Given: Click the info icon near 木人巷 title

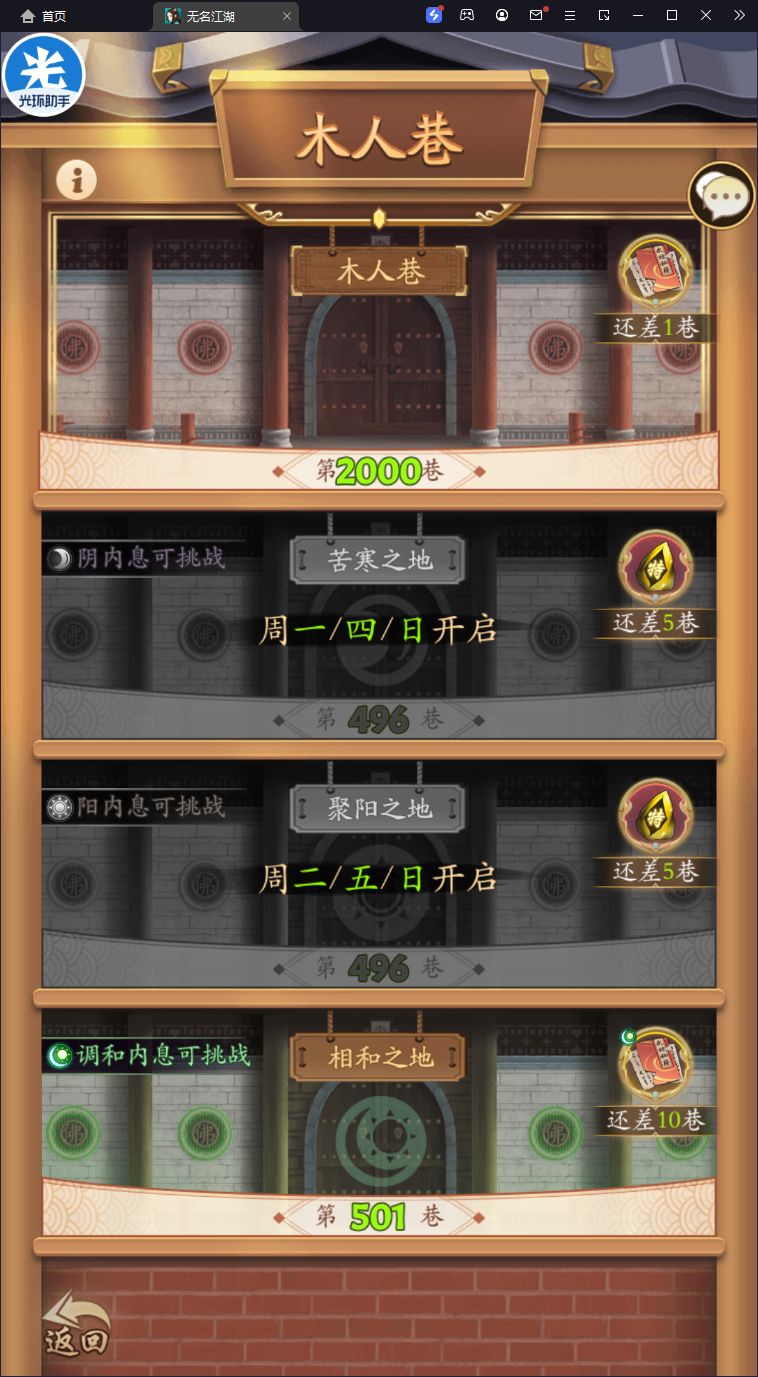Looking at the screenshot, I should [x=76, y=180].
